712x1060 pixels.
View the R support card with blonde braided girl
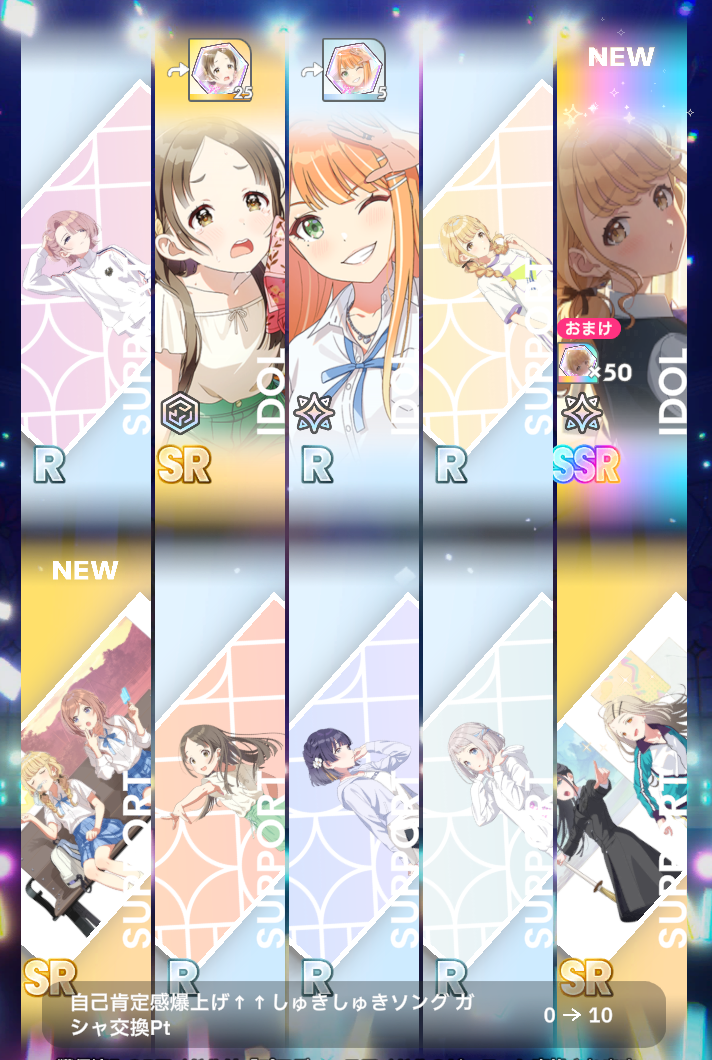487,260
